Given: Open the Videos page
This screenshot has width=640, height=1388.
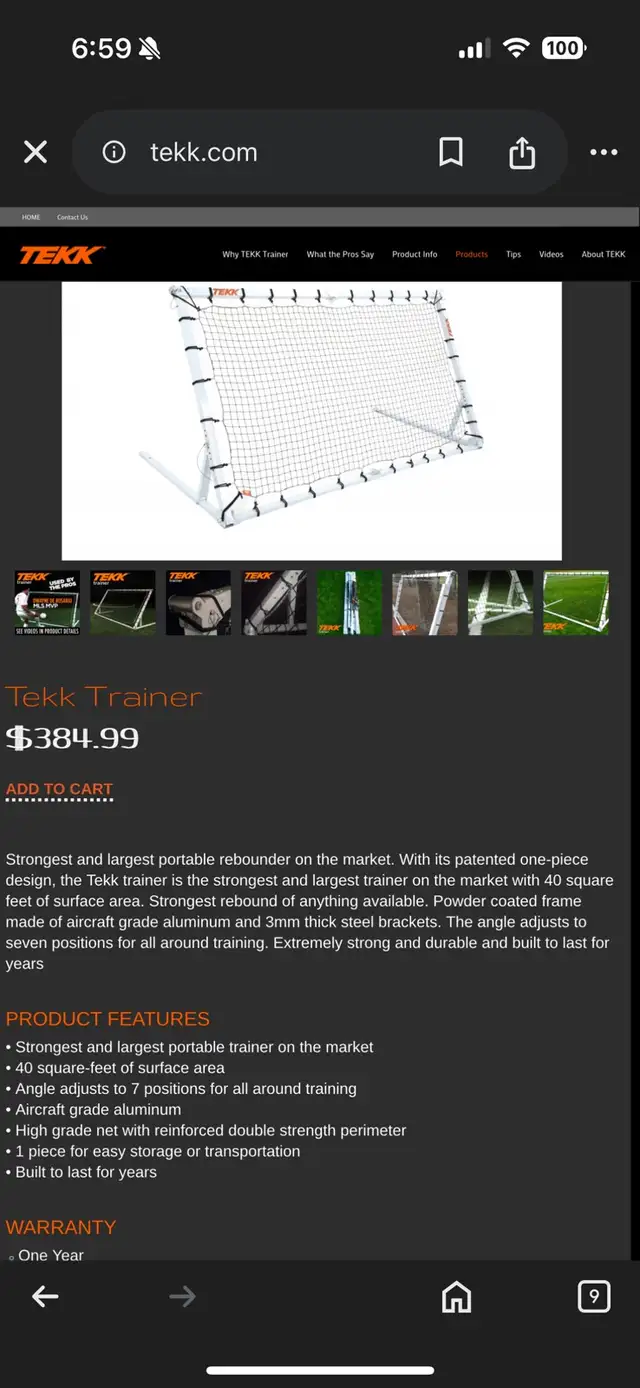Looking at the screenshot, I should click(551, 254).
